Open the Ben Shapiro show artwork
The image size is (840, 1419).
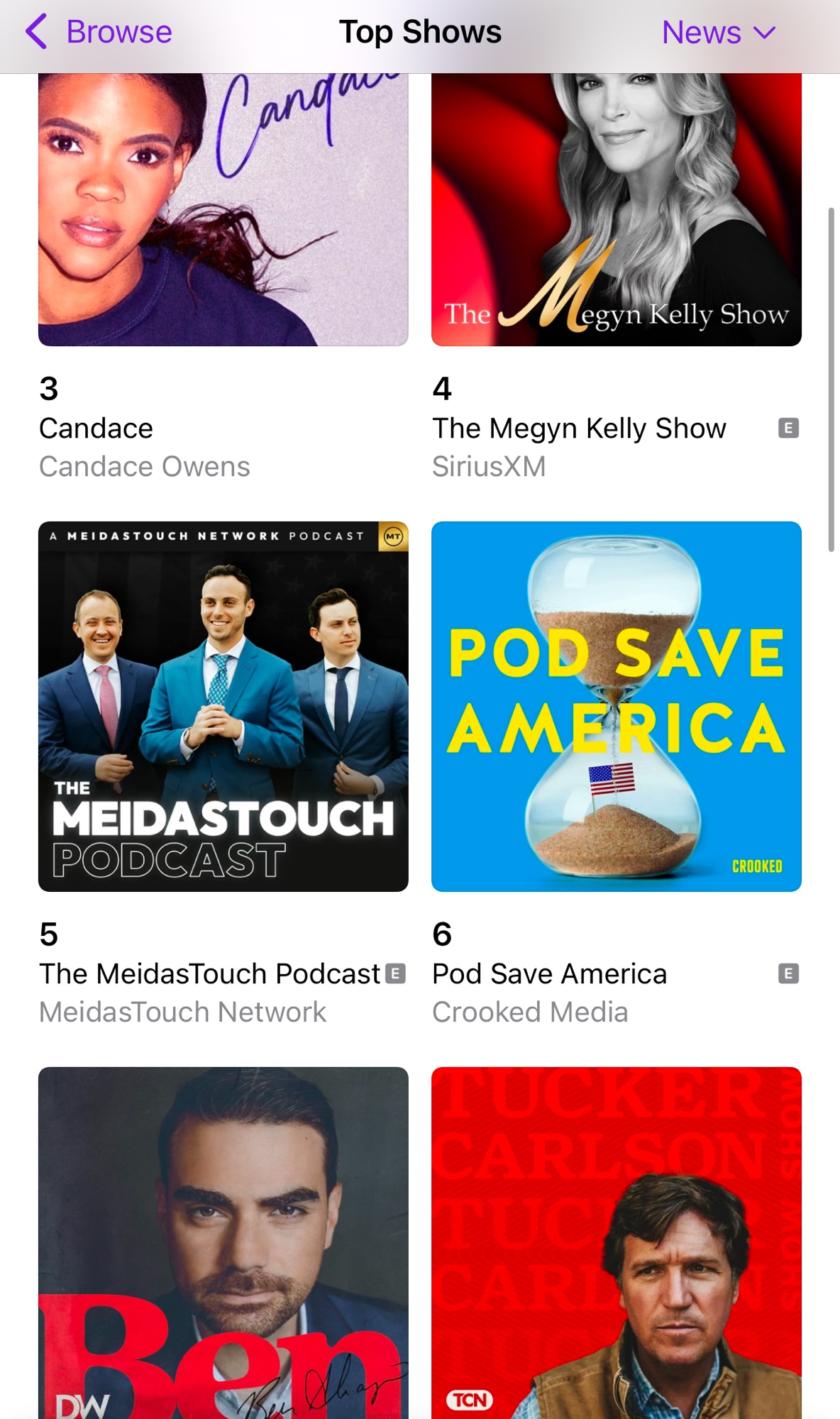click(223, 1242)
